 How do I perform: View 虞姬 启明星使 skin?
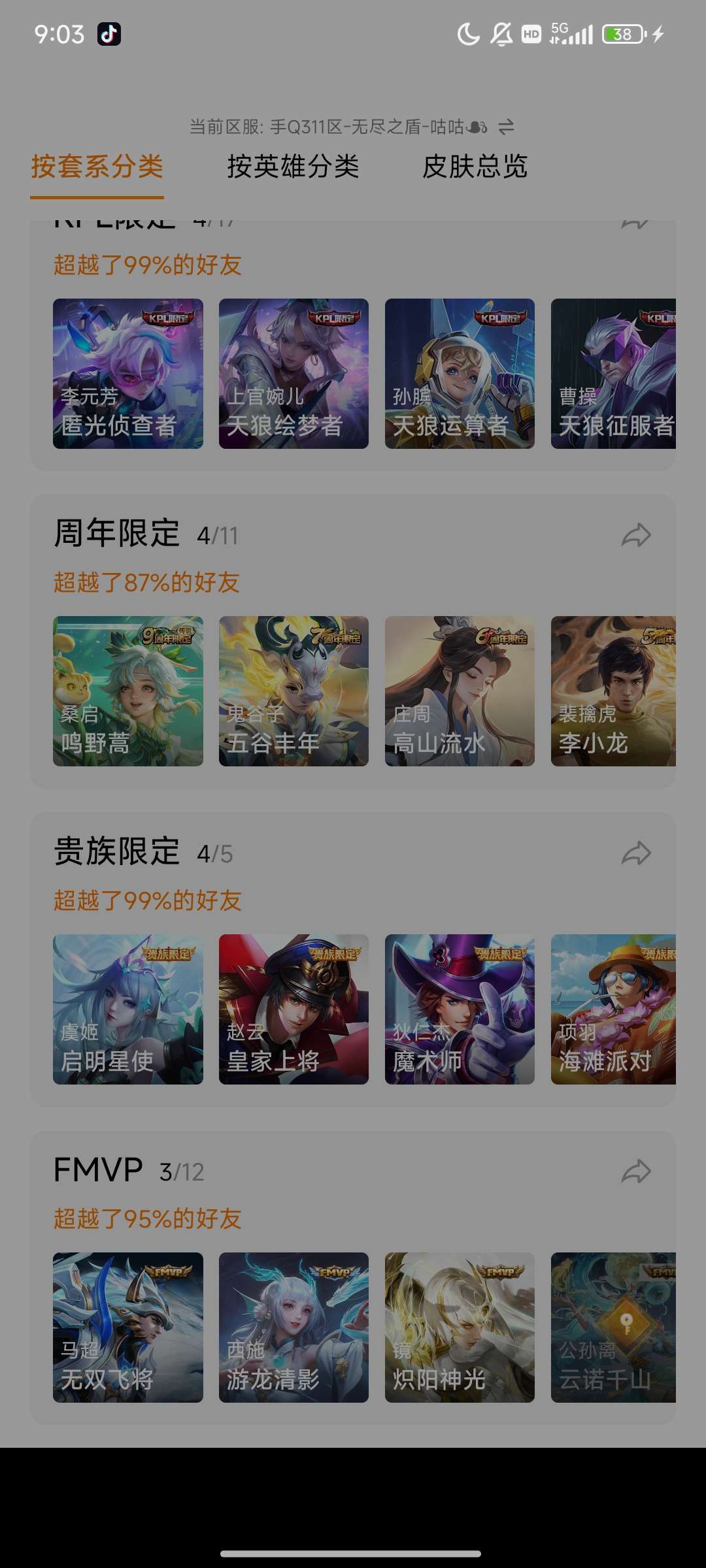click(x=128, y=1009)
